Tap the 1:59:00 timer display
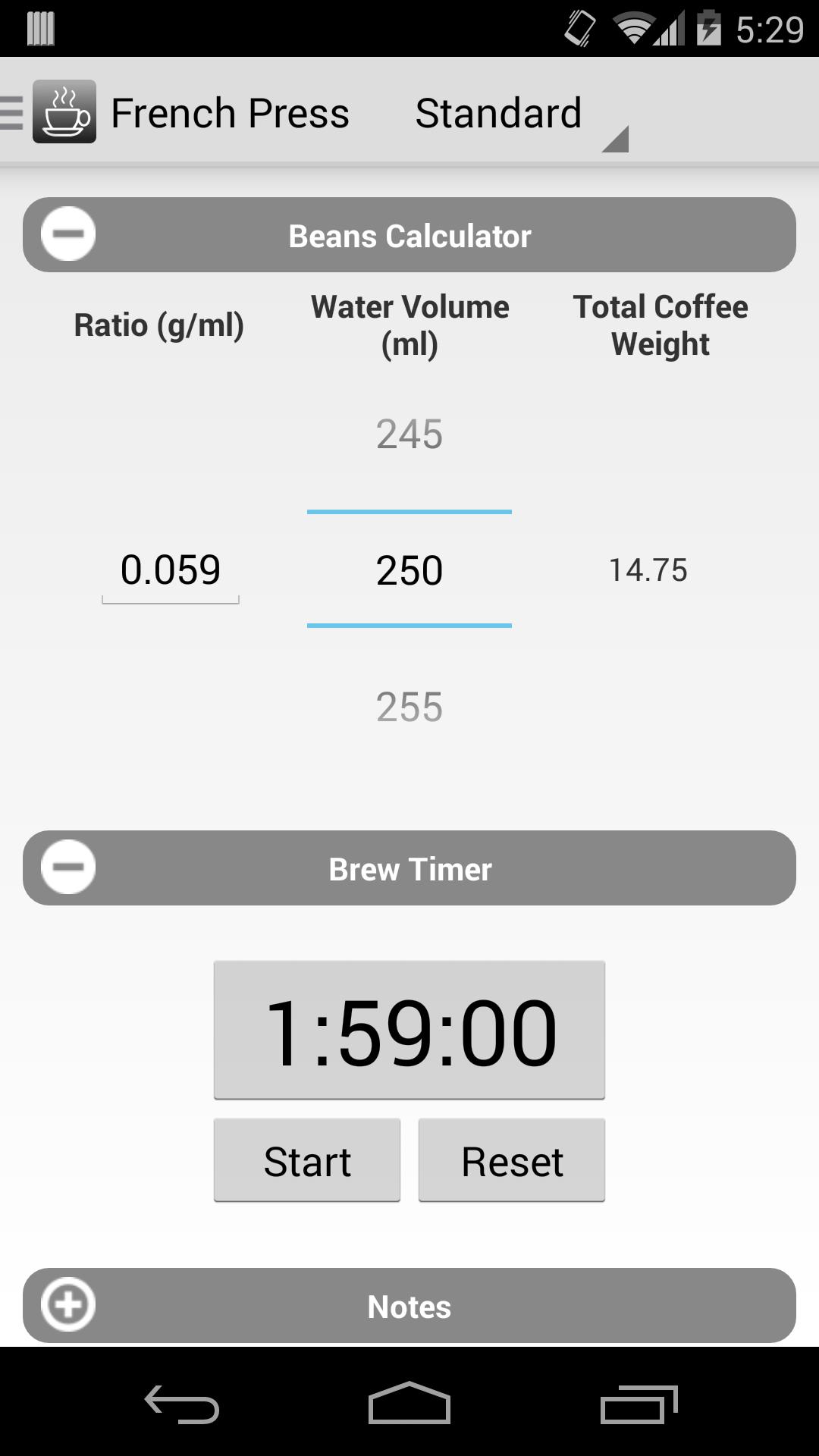The image size is (819, 1456). coord(409,1030)
